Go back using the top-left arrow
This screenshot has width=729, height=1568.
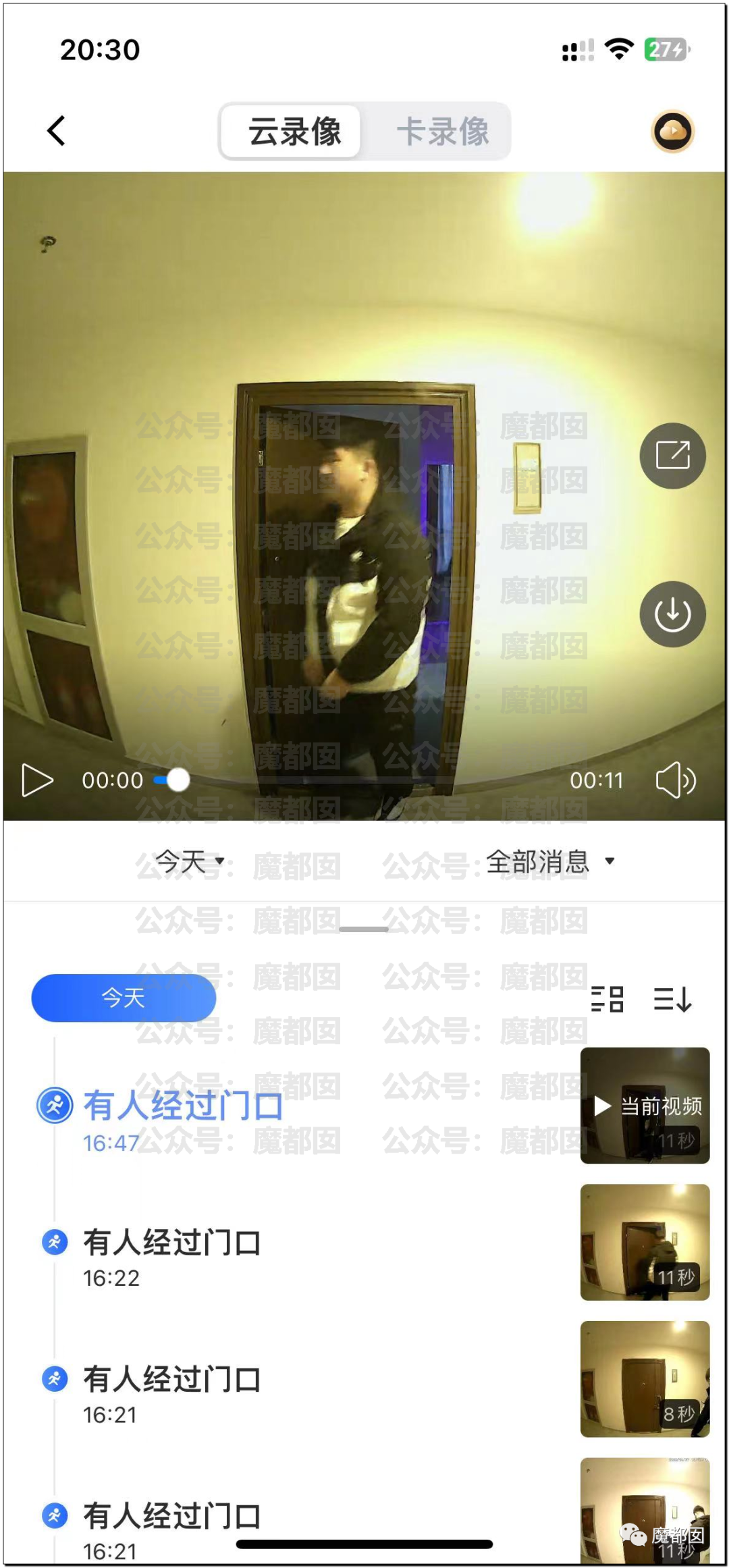coord(57,130)
